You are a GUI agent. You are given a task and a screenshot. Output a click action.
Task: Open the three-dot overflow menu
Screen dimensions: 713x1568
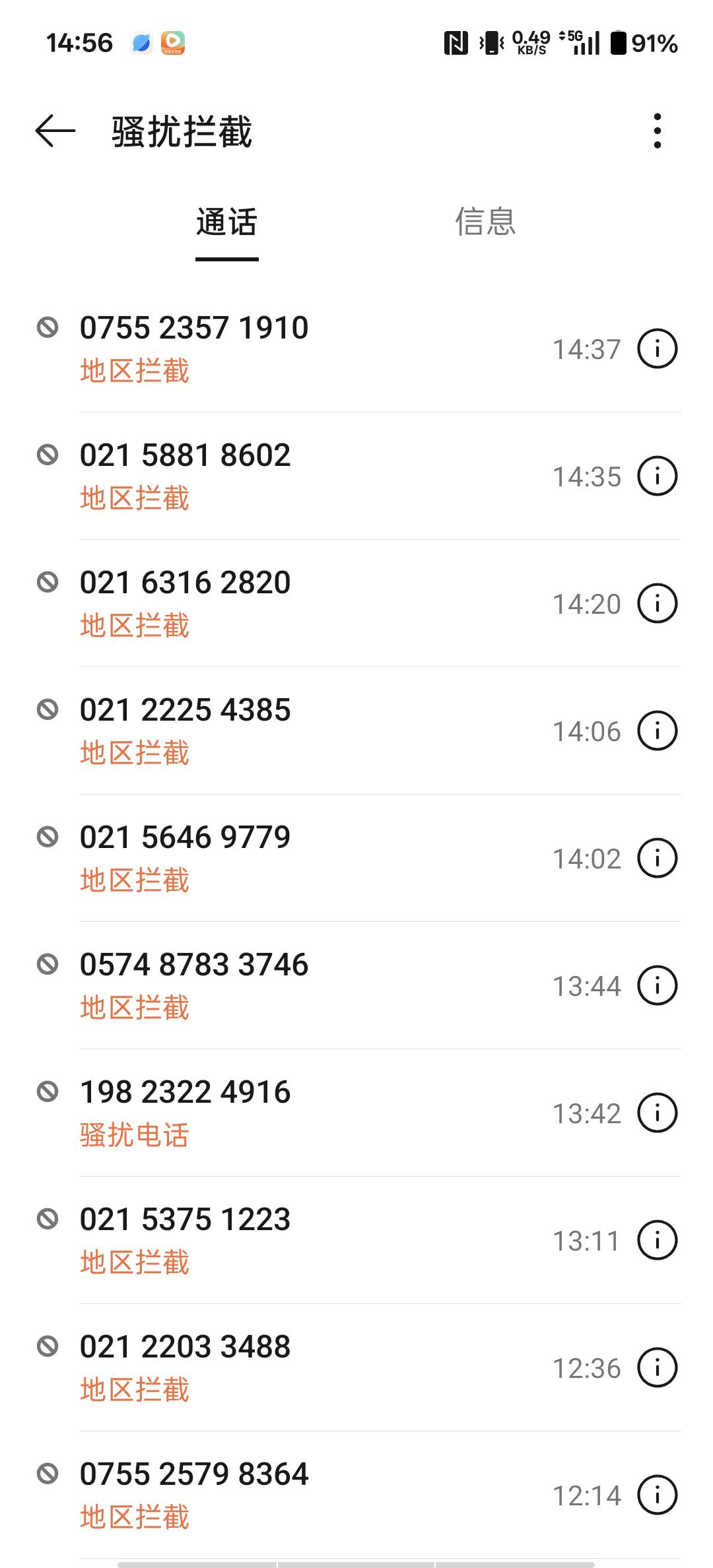click(657, 131)
